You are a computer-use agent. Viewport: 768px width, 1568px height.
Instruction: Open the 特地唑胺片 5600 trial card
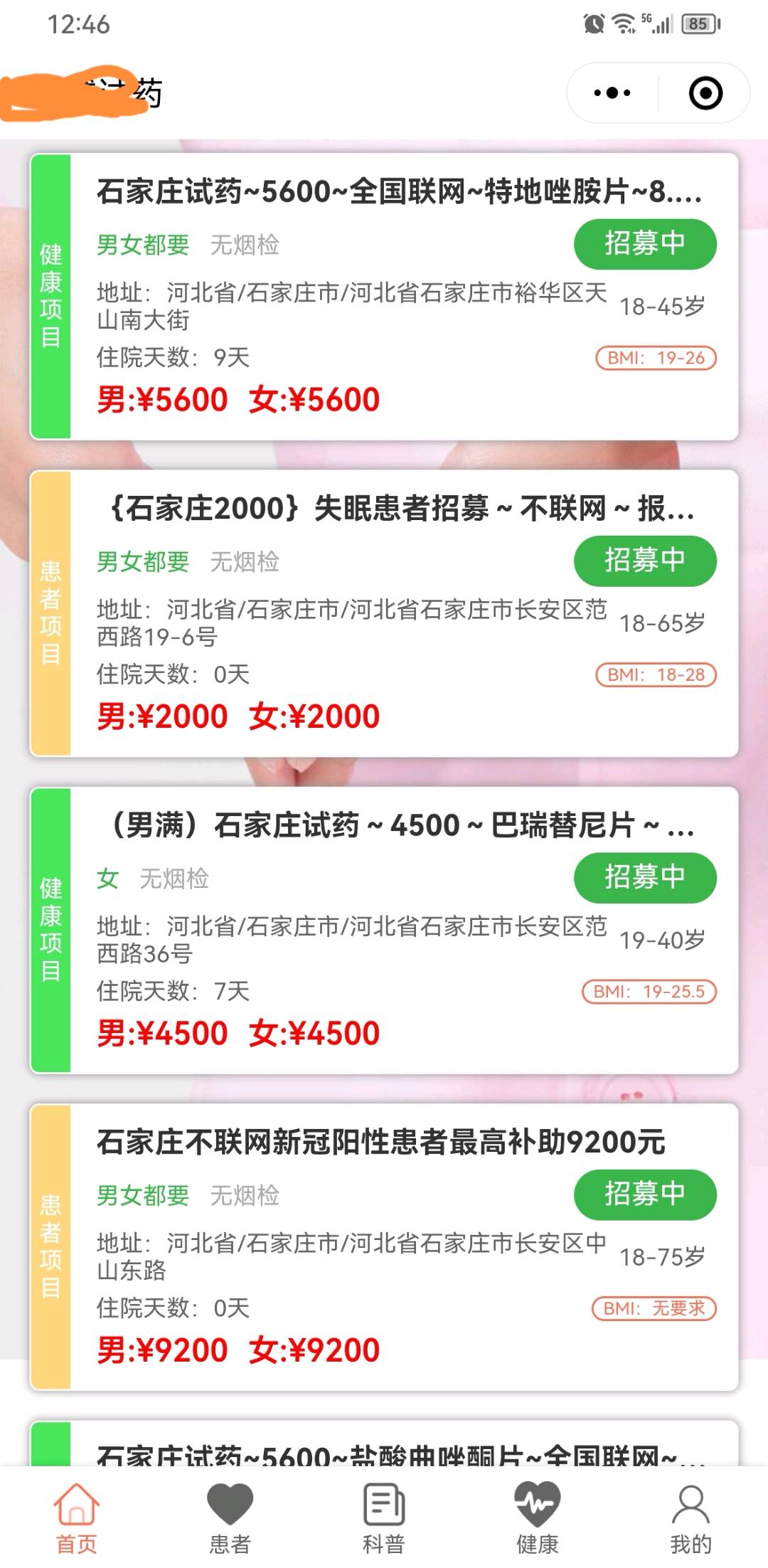[398, 191]
